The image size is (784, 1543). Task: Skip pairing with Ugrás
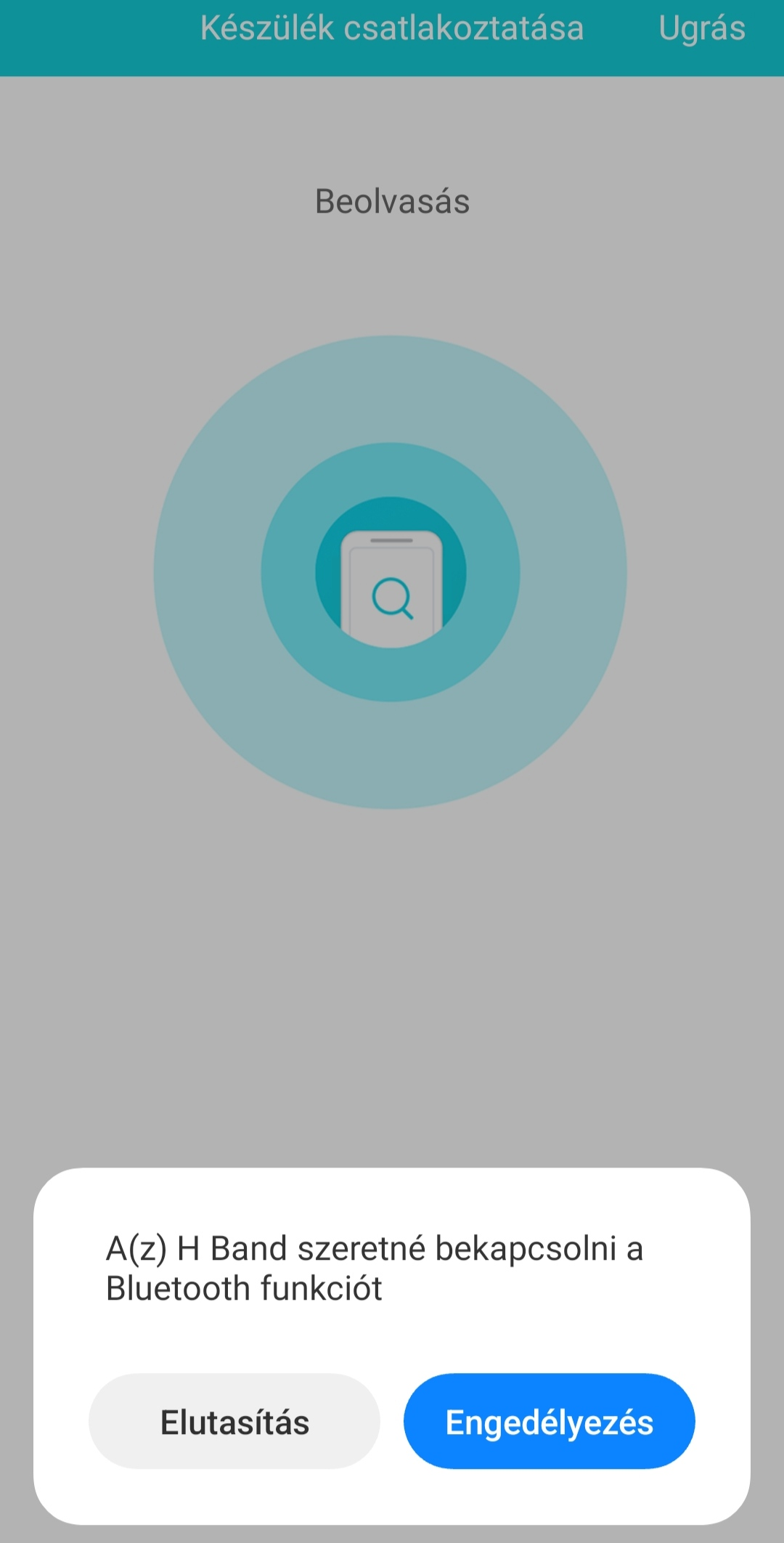pyautogui.click(x=701, y=29)
